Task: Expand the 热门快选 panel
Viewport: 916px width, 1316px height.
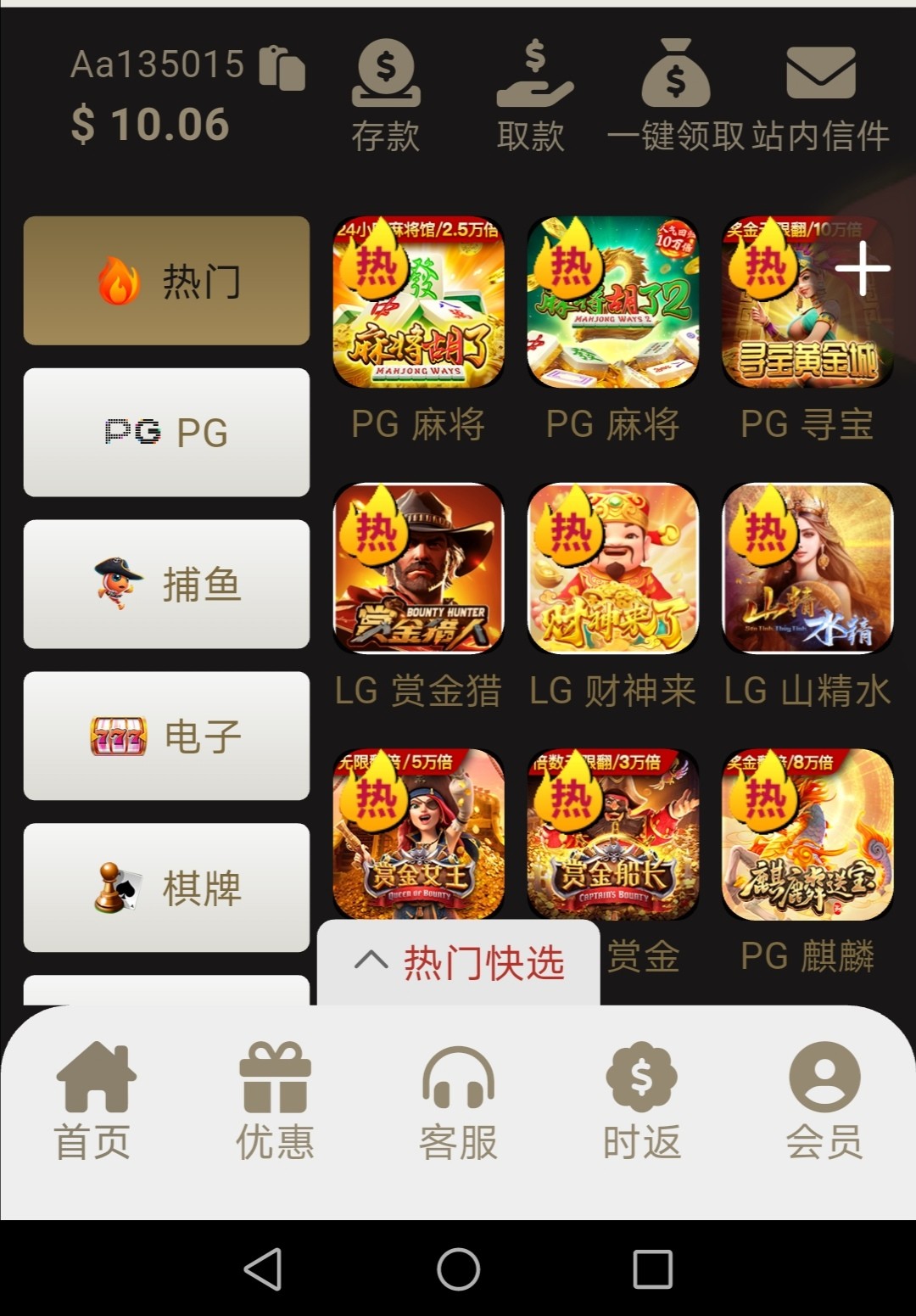Action: click(459, 963)
